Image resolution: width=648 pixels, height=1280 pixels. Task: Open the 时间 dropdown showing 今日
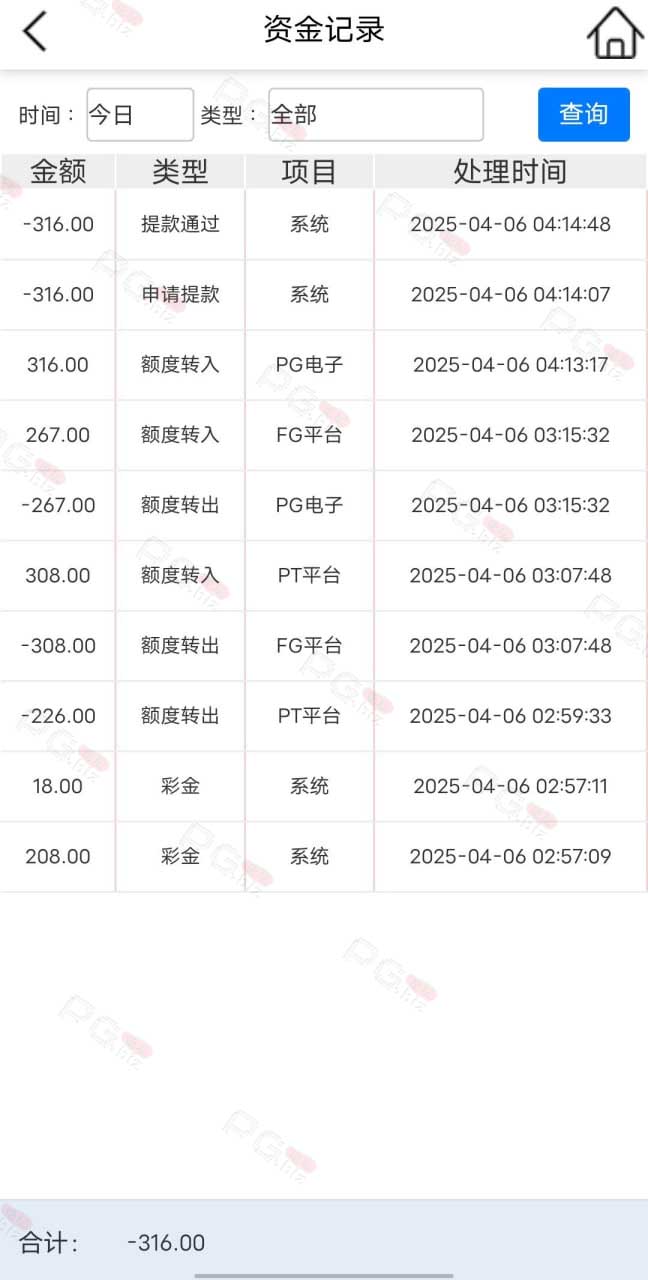[x=140, y=115]
